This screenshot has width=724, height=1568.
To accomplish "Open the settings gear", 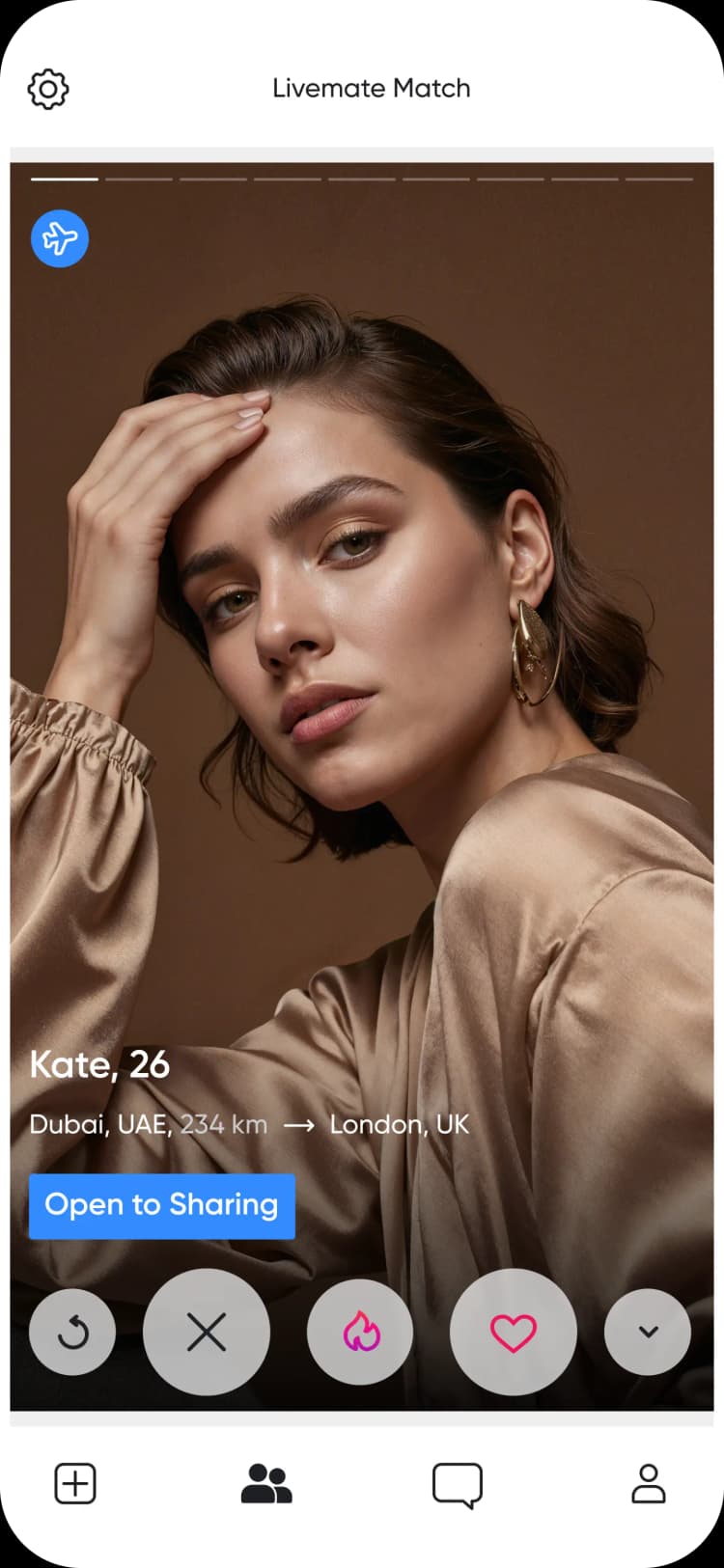I will pos(48,89).
